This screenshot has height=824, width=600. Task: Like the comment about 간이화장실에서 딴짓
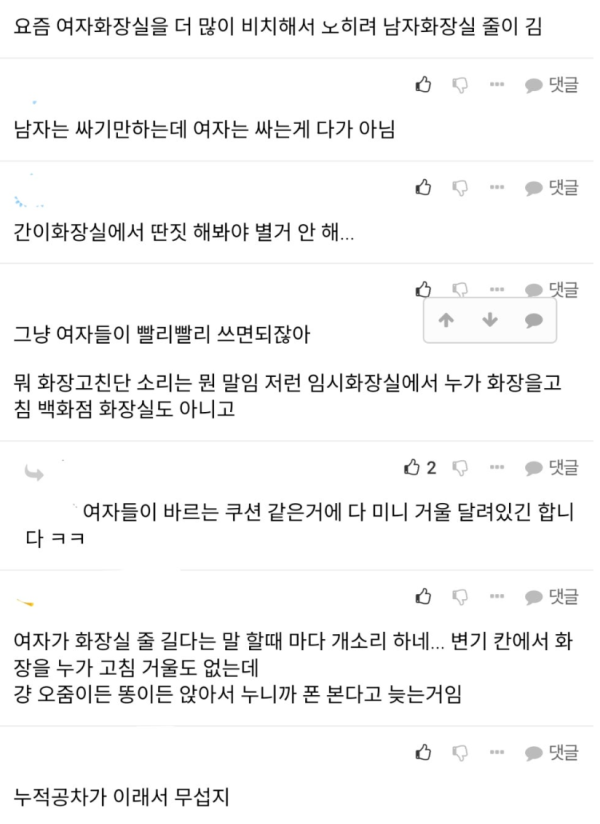(x=423, y=187)
